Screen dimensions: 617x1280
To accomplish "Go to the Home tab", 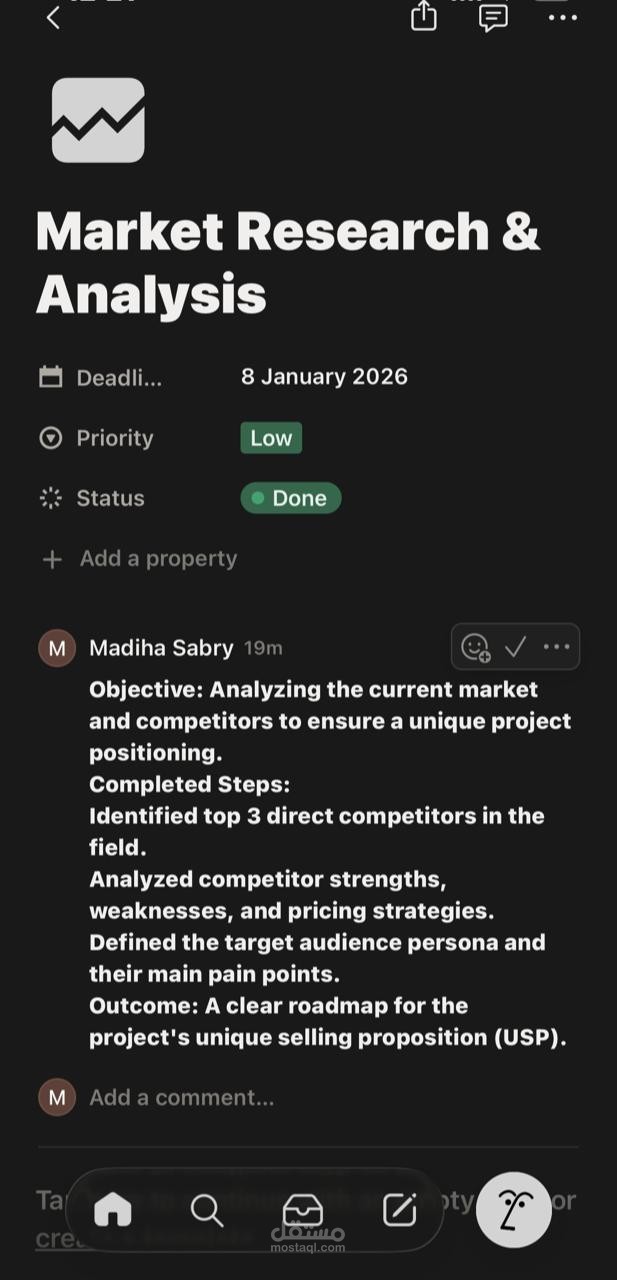I will tap(112, 1211).
